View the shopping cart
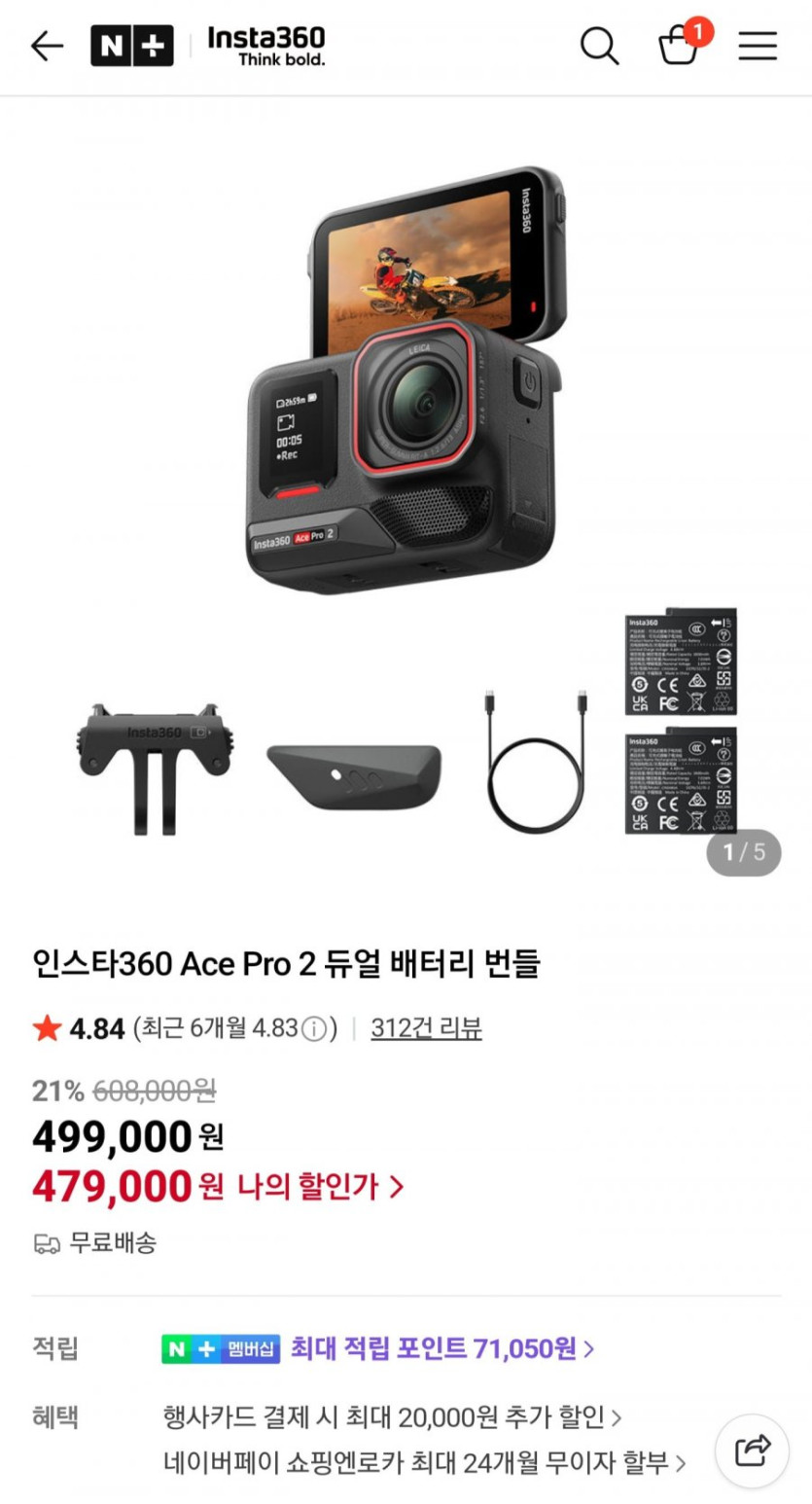Viewport: 812px width, 1504px height. click(679, 46)
